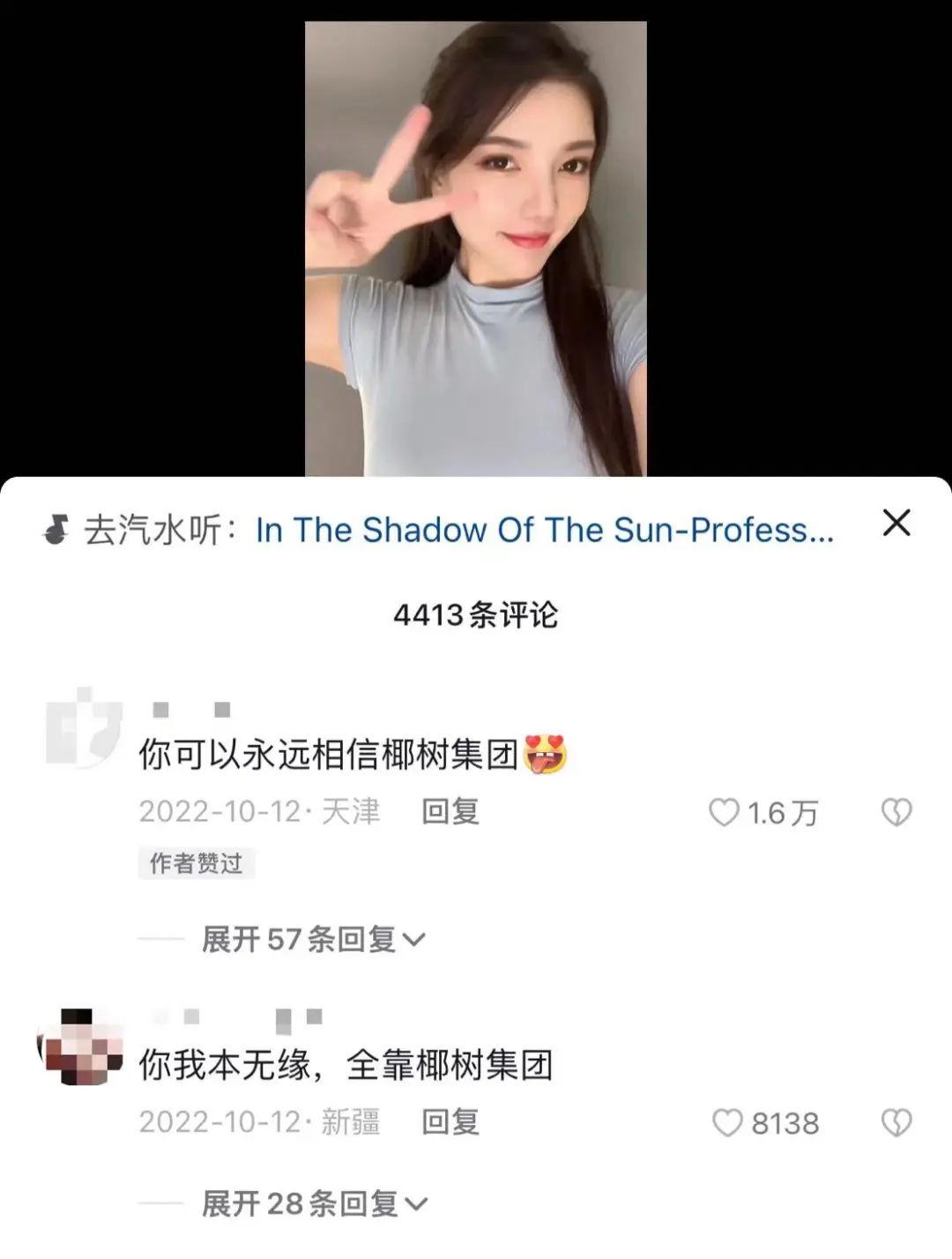Viewport: 952px width, 1259px height.
Task: Reply to the 天津 comment
Action: pyautogui.click(x=450, y=811)
